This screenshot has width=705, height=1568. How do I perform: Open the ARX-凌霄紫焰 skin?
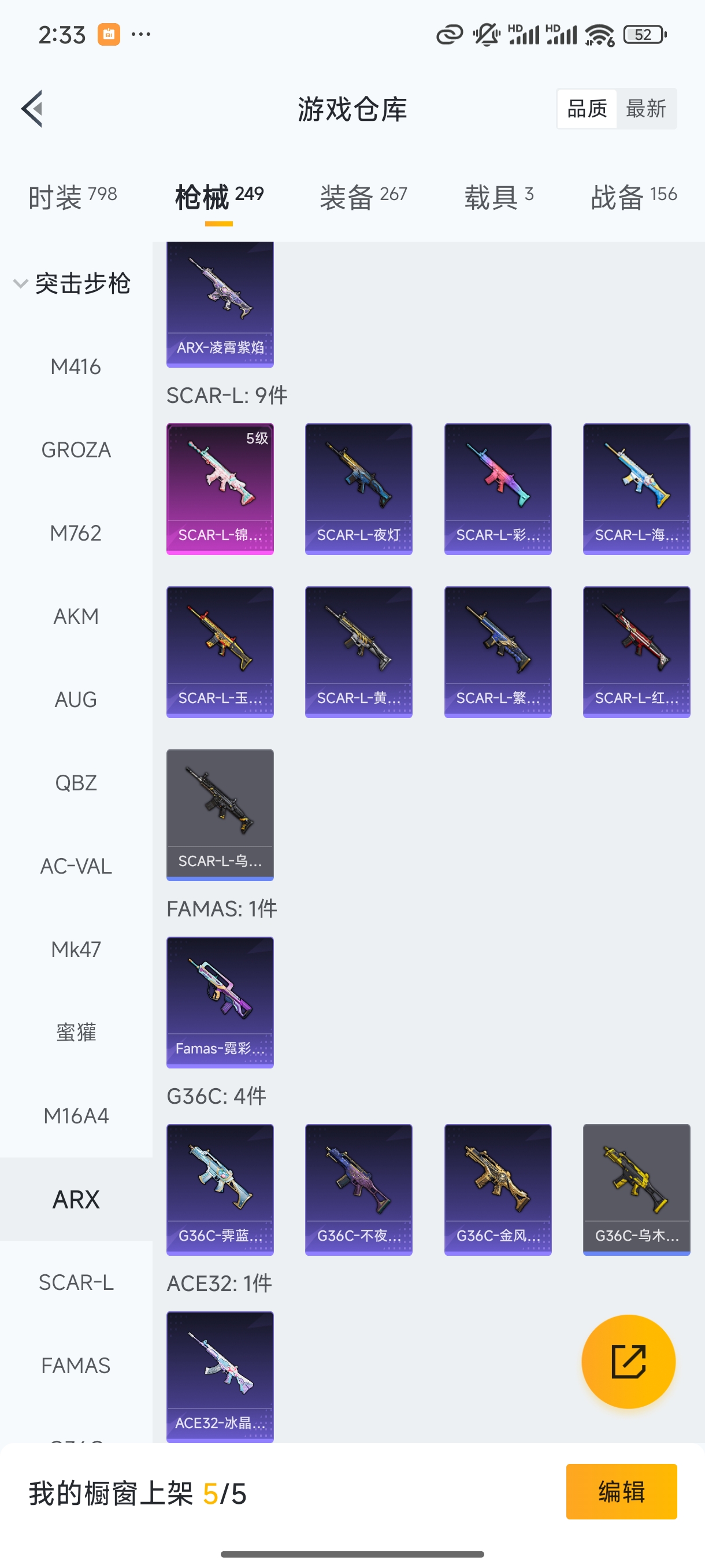pyautogui.click(x=220, y=304)
